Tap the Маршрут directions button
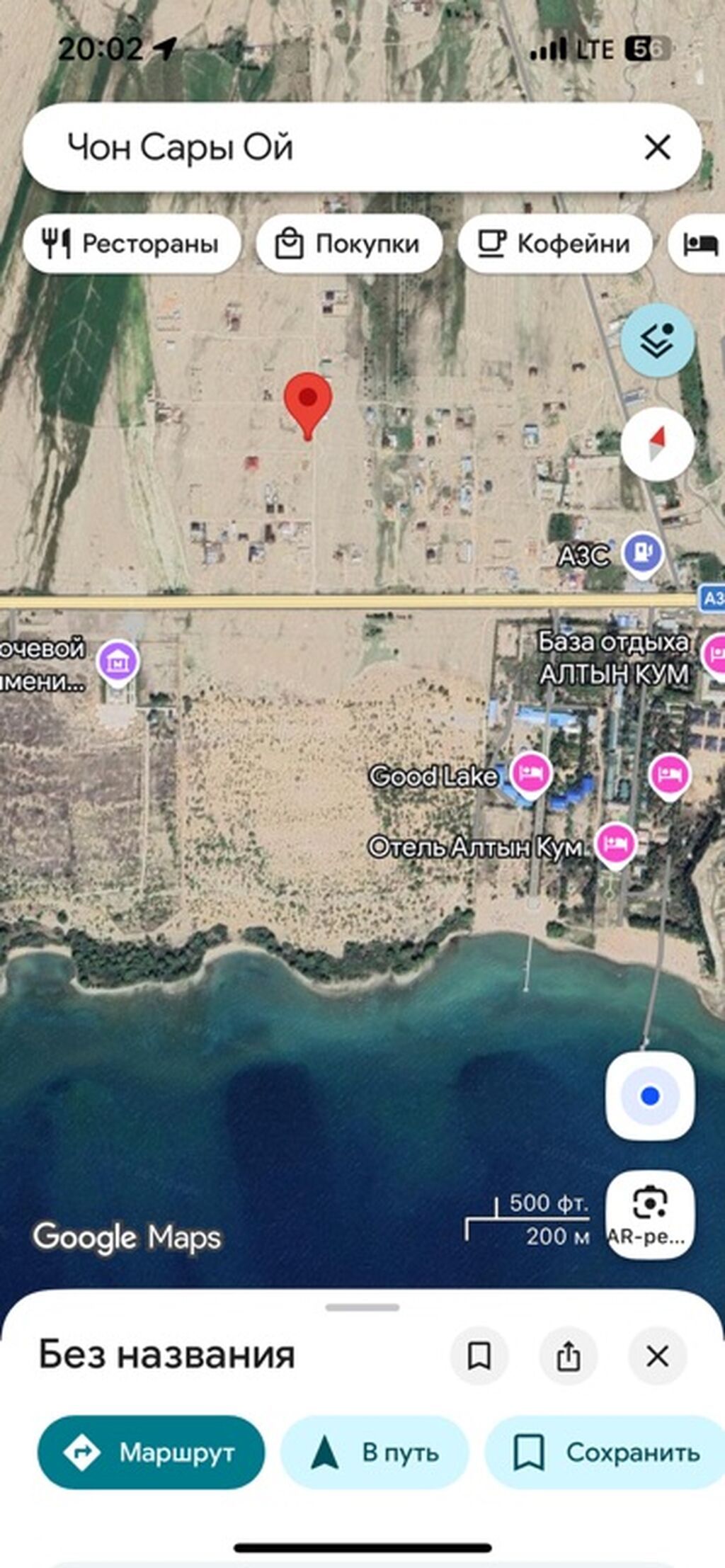Screen dimensions: 725x1568 [151, 1452]
